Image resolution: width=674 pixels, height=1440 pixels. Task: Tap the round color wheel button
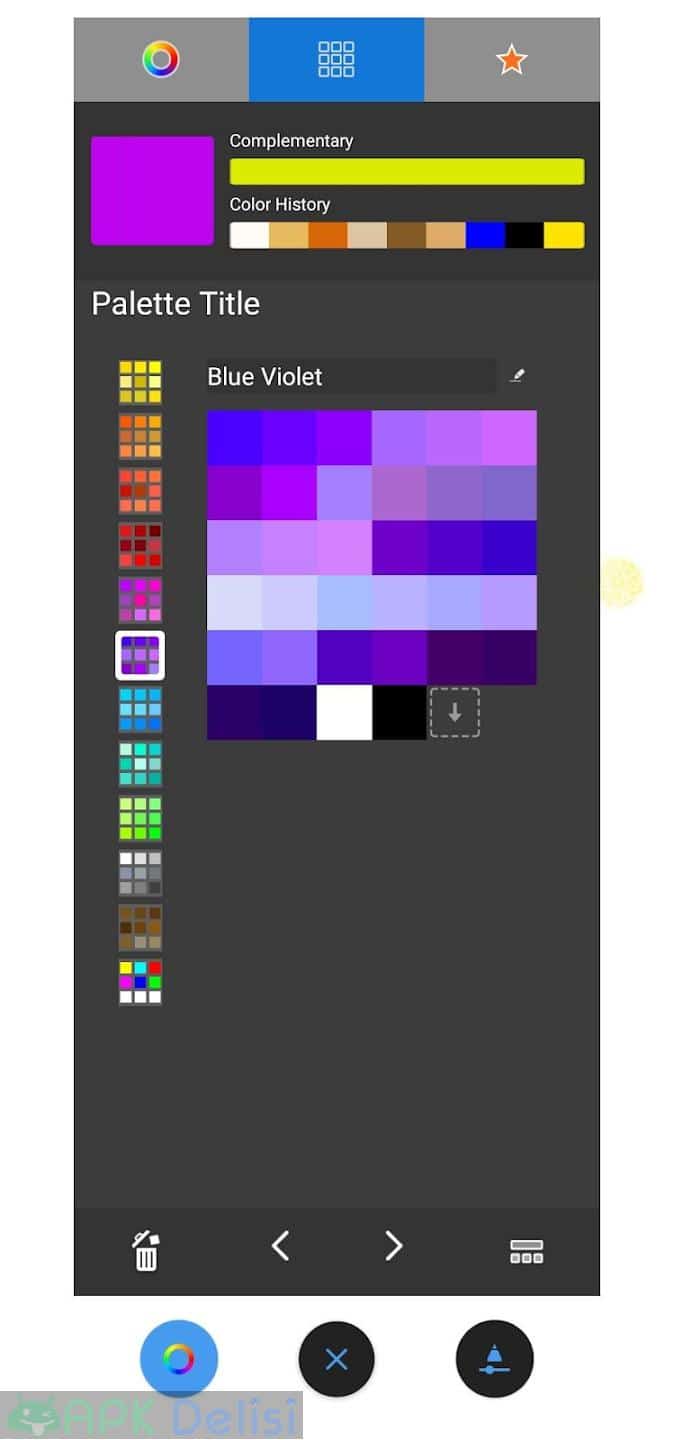click(x=179, y=1359)
